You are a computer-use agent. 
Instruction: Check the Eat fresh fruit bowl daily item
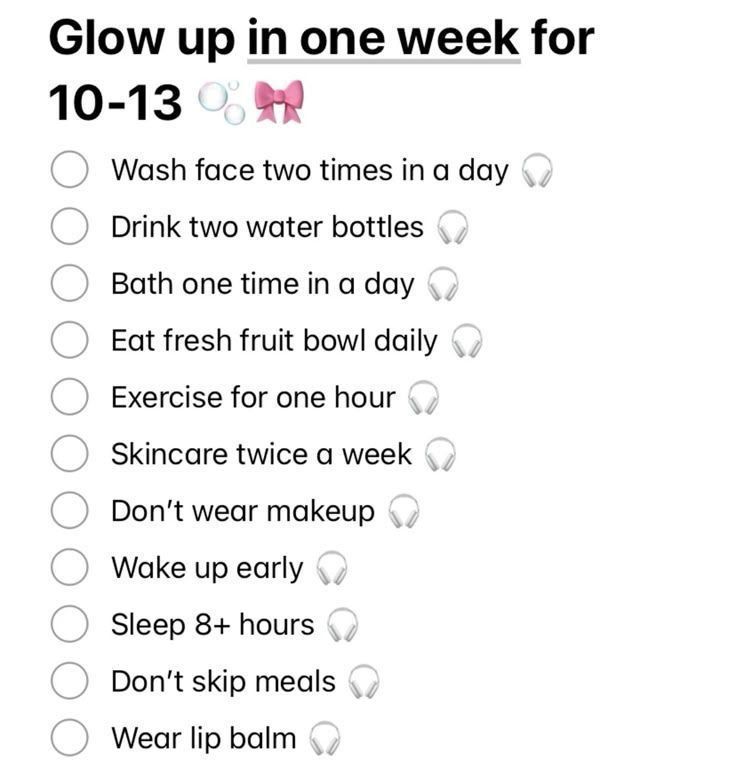tap(68, 342)
